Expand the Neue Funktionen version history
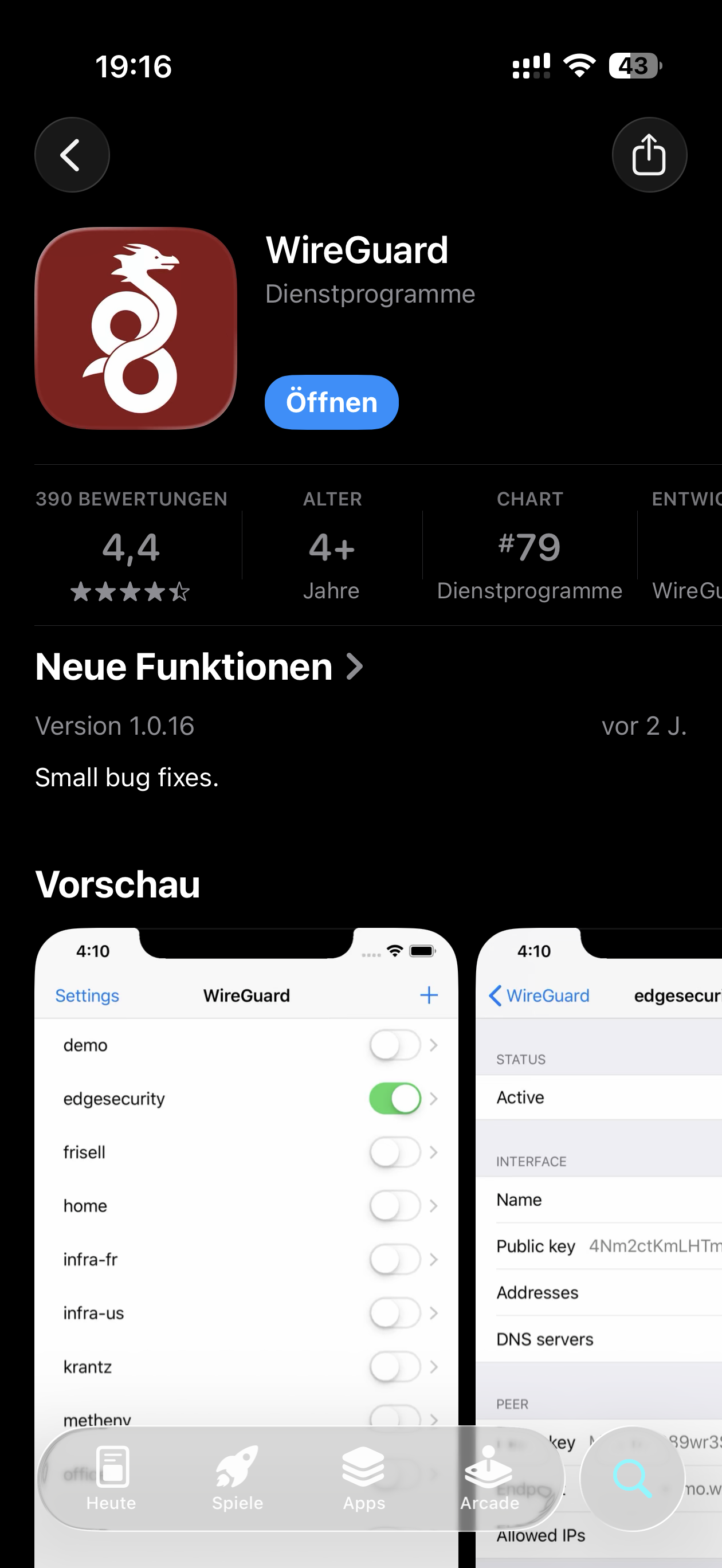 [199, 667]
